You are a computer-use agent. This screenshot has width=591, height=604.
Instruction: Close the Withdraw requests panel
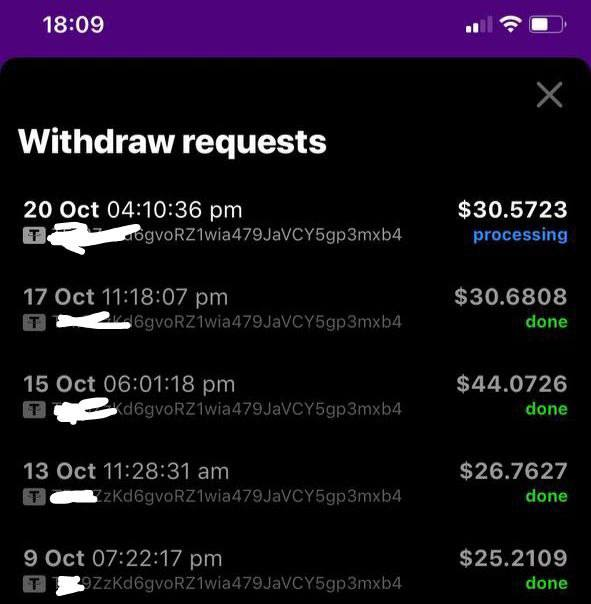pyautogui.click(x=549, y=94)
